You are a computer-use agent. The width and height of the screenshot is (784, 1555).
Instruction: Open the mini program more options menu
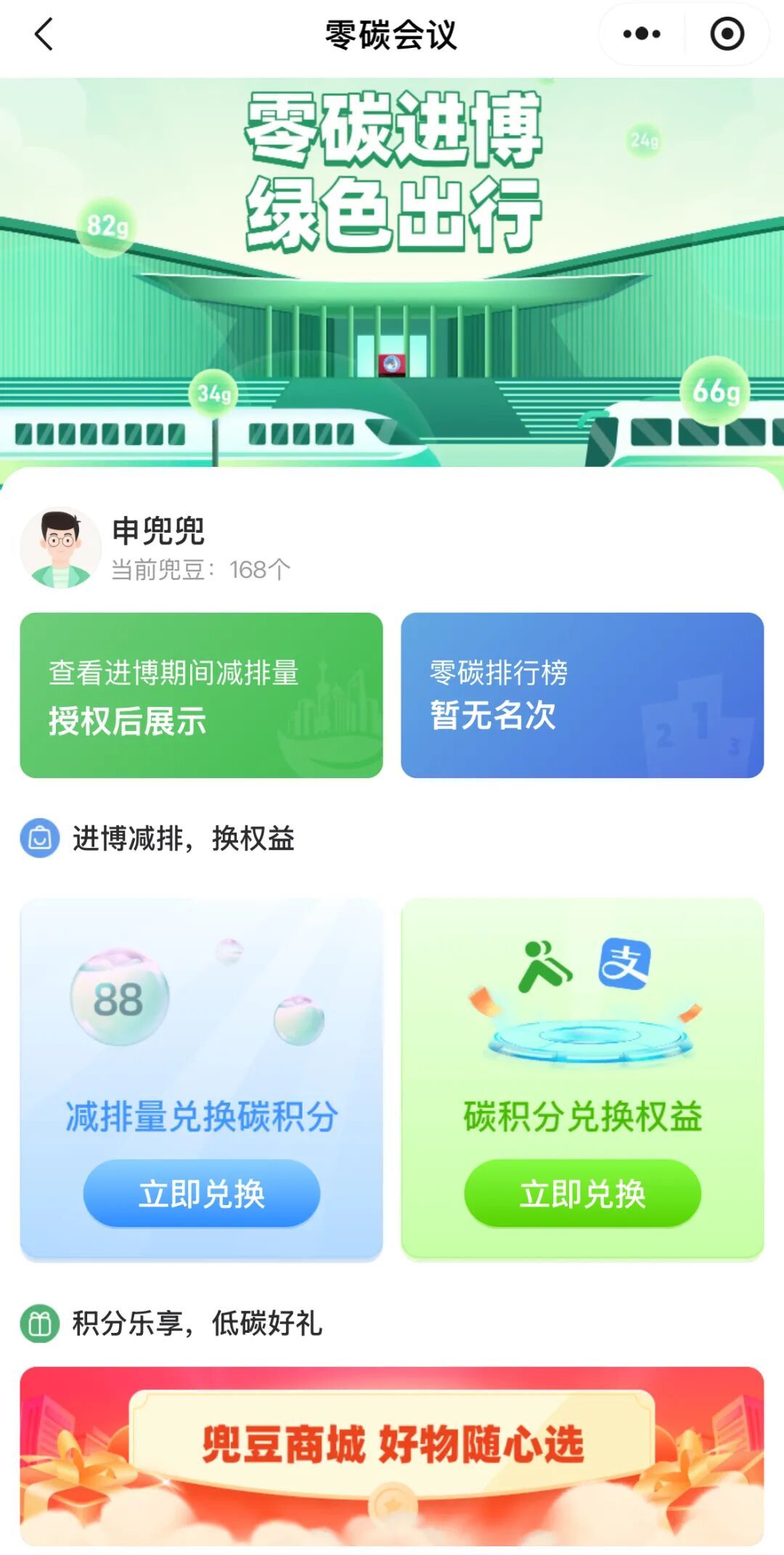pyautogui.click(x=642, y=34)
